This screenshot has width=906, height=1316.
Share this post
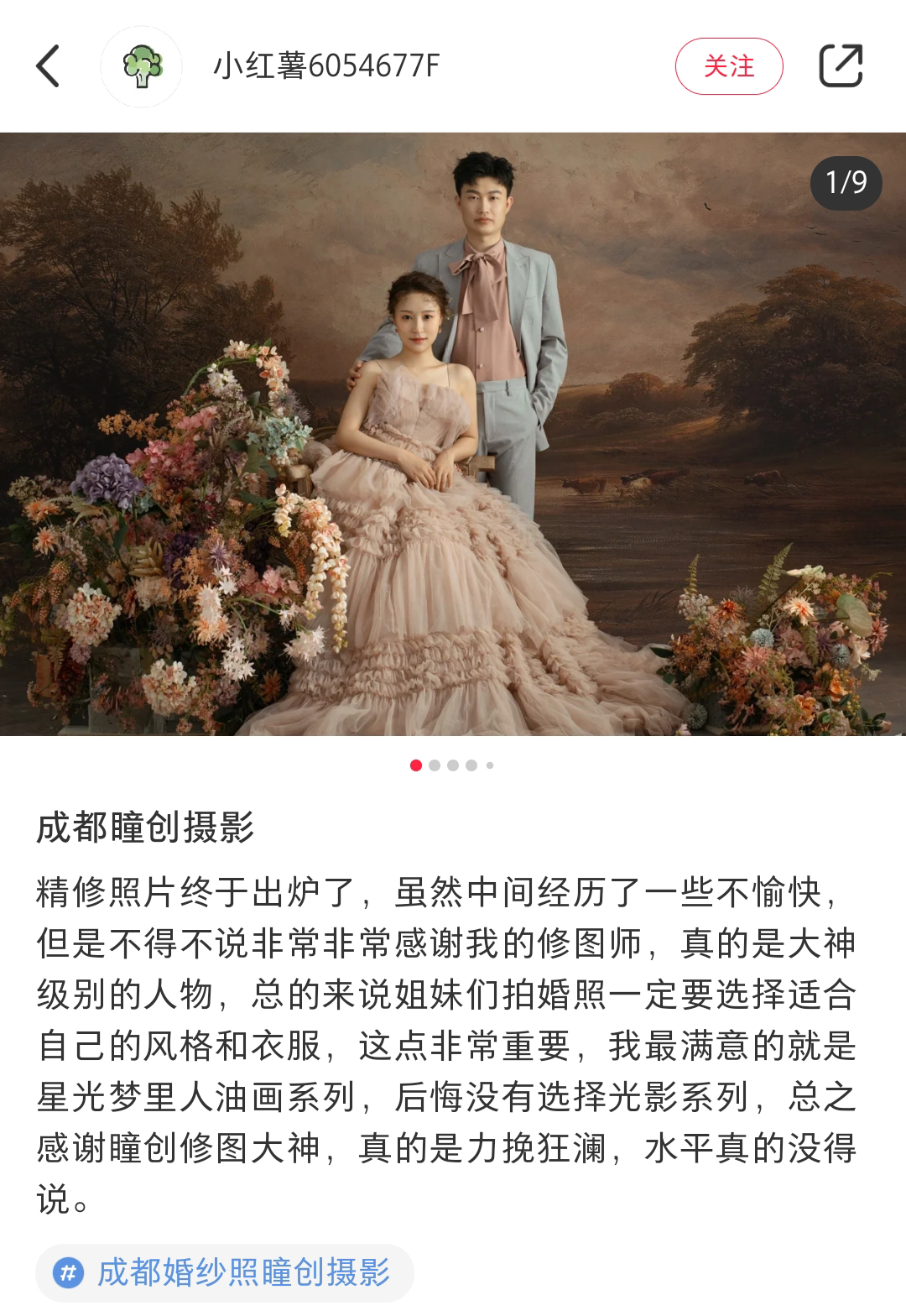(x=840, y=65)
